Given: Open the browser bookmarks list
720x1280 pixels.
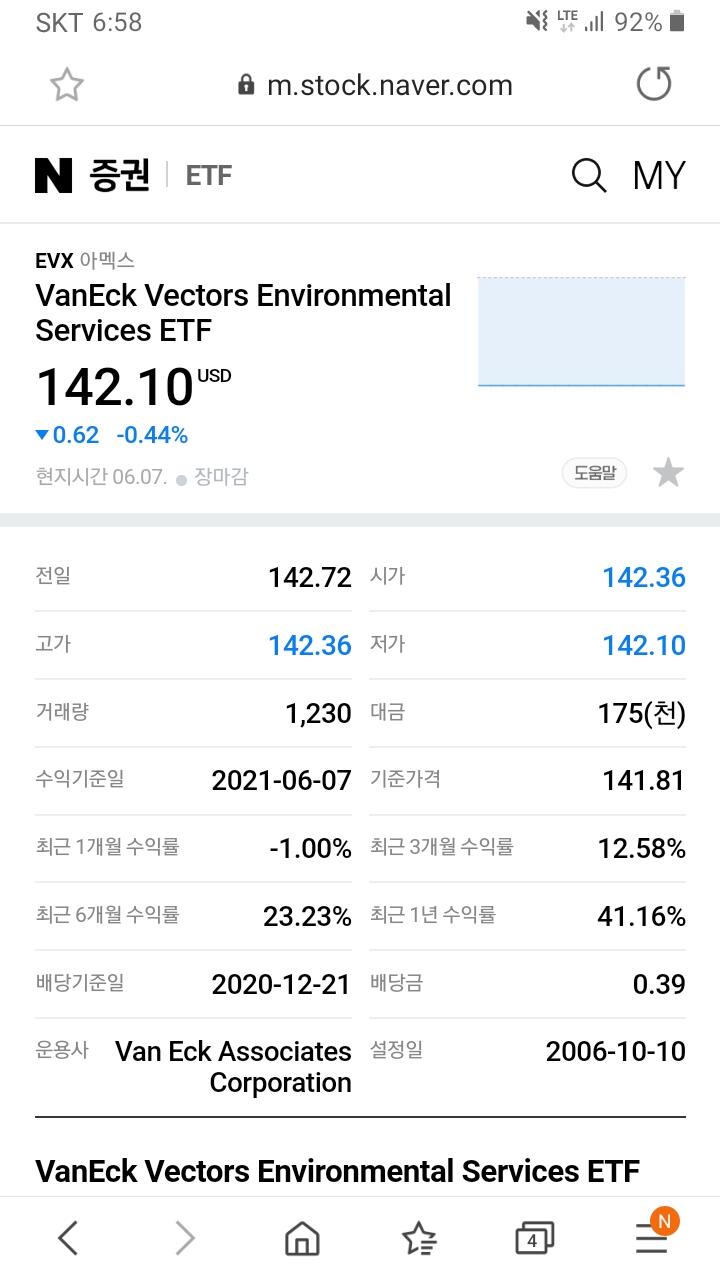Looking at the screenshot, I should [419, 1239].
